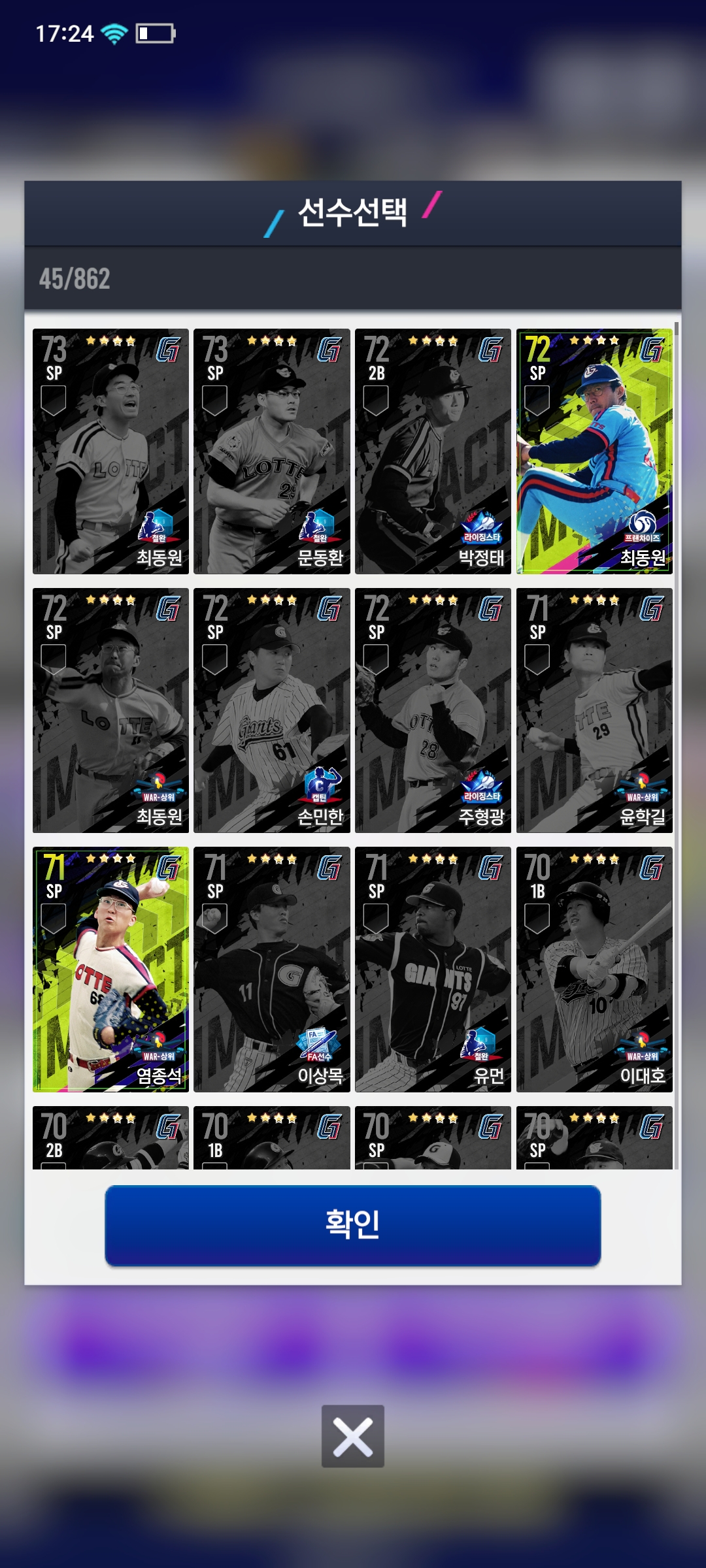Tap the 71 SP 윤학길 card
Image resolution: width=706 pixels, height=1568 pixels.
(594, 710)
